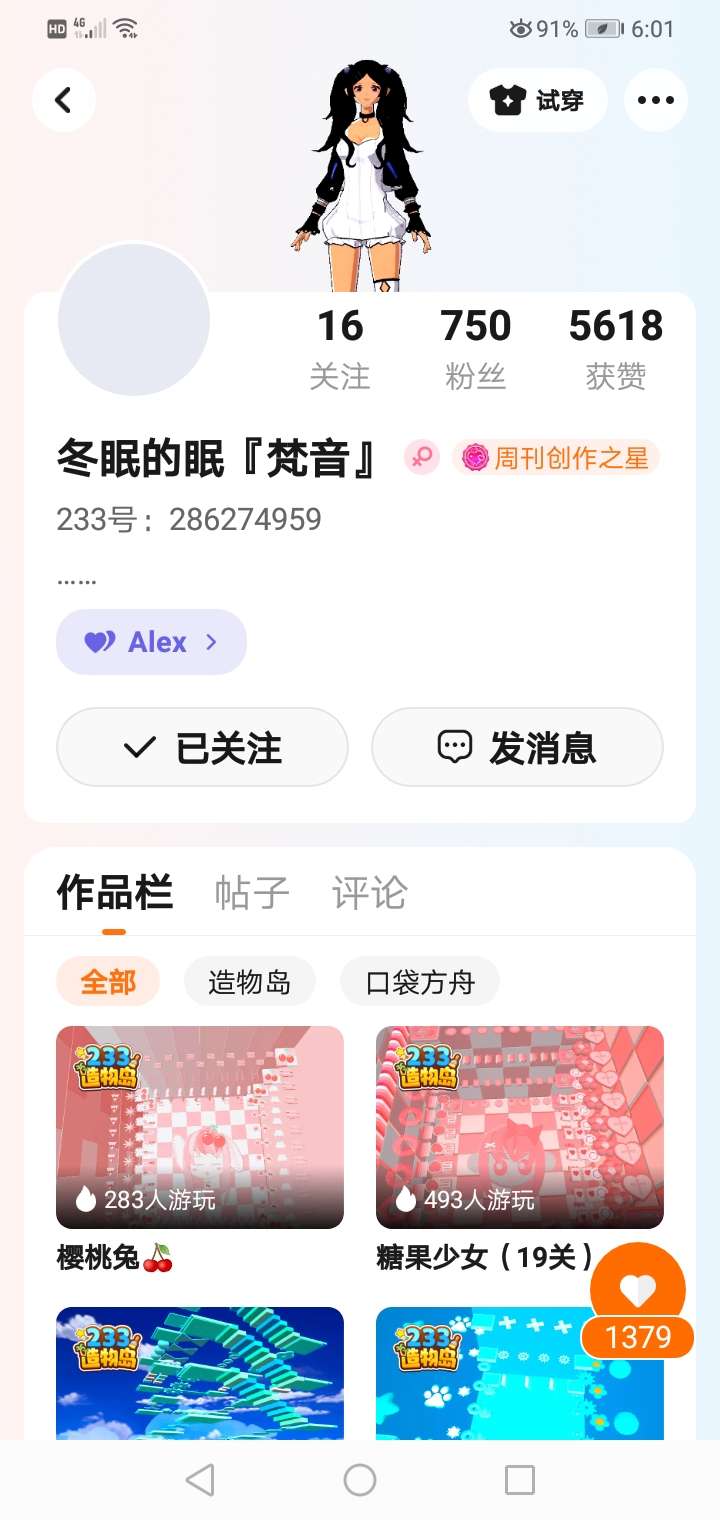
Task: Tap the 试穿 outfit button
Action: pyautogui.click(x=537, y=100)
